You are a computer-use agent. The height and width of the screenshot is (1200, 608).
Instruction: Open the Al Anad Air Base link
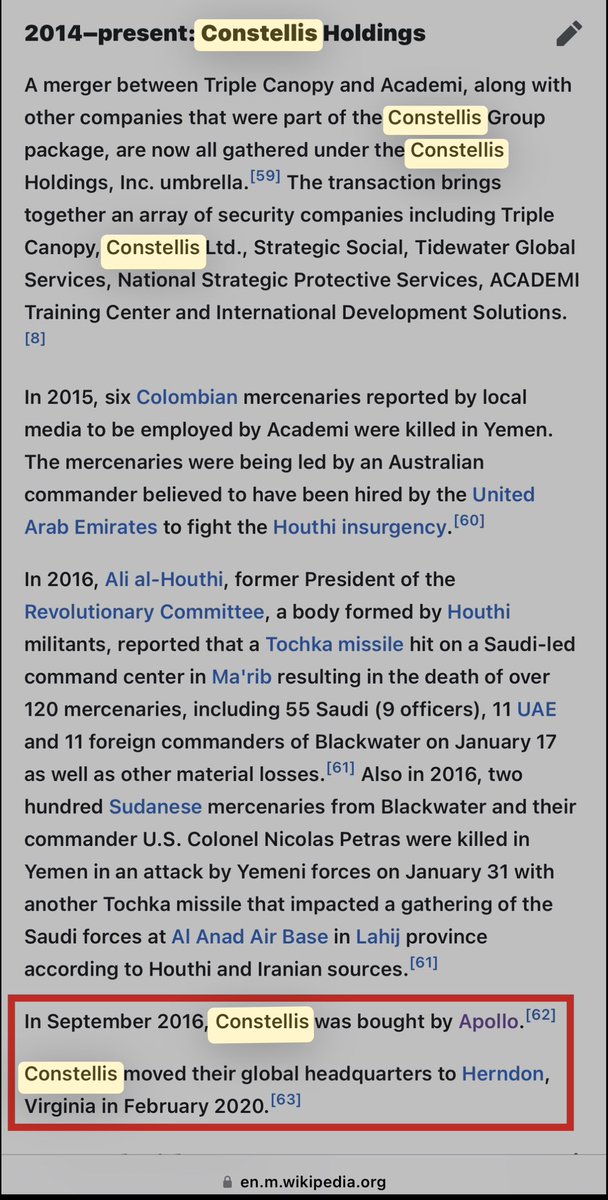click(250, 936)
